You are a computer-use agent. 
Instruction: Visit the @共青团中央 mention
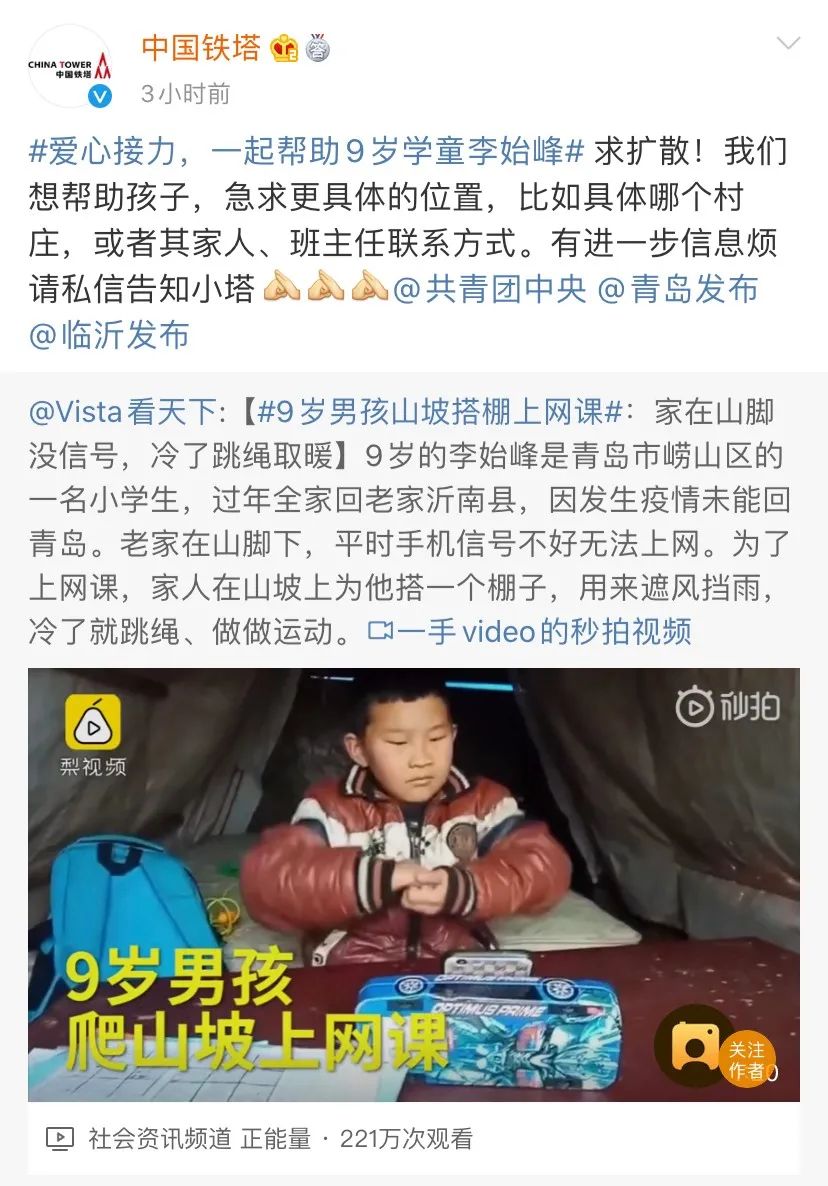[490, 289]
